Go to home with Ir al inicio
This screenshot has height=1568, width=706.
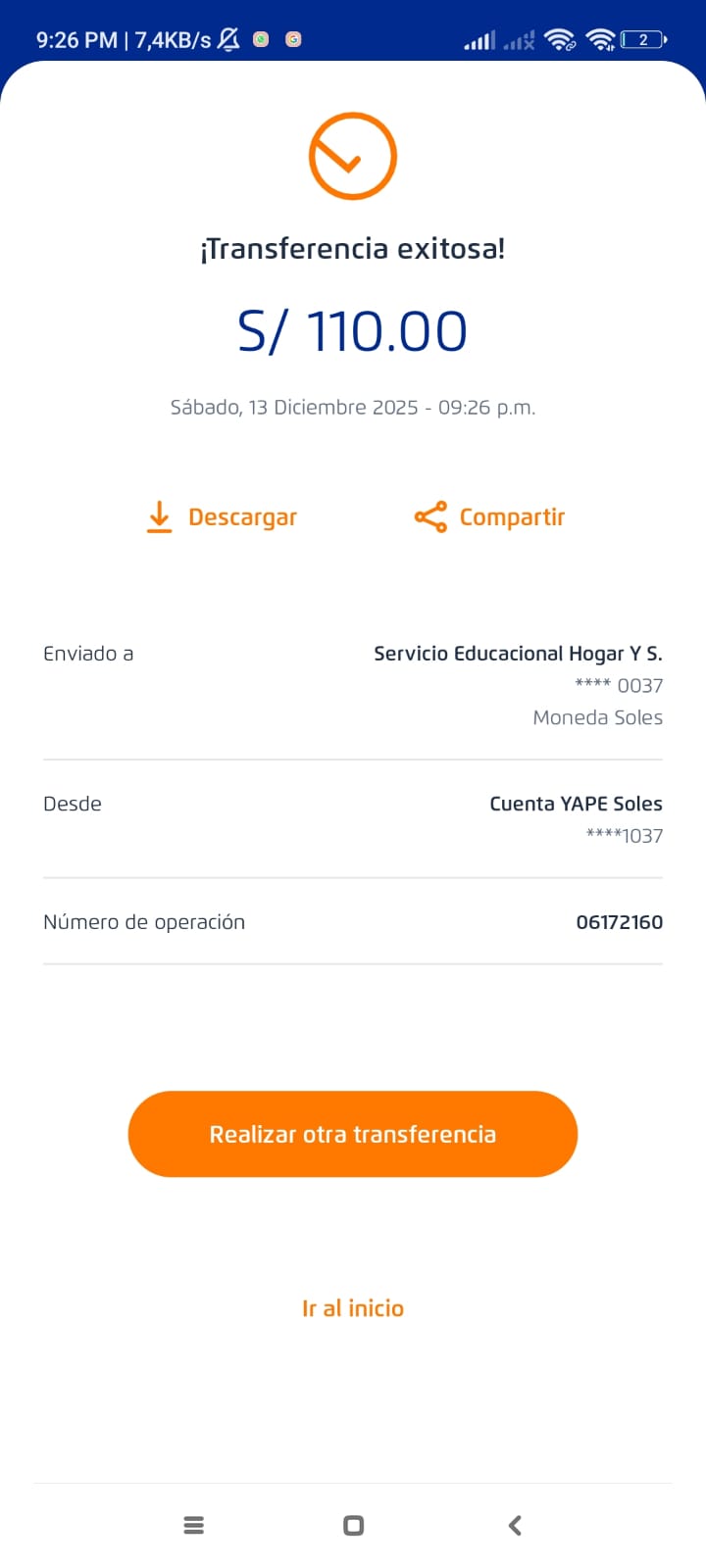pyautogui.click(x=352, y=1308)
